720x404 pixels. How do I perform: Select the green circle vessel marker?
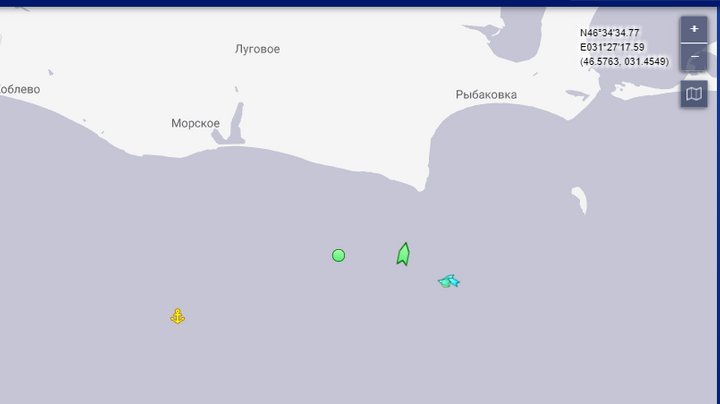339,255
